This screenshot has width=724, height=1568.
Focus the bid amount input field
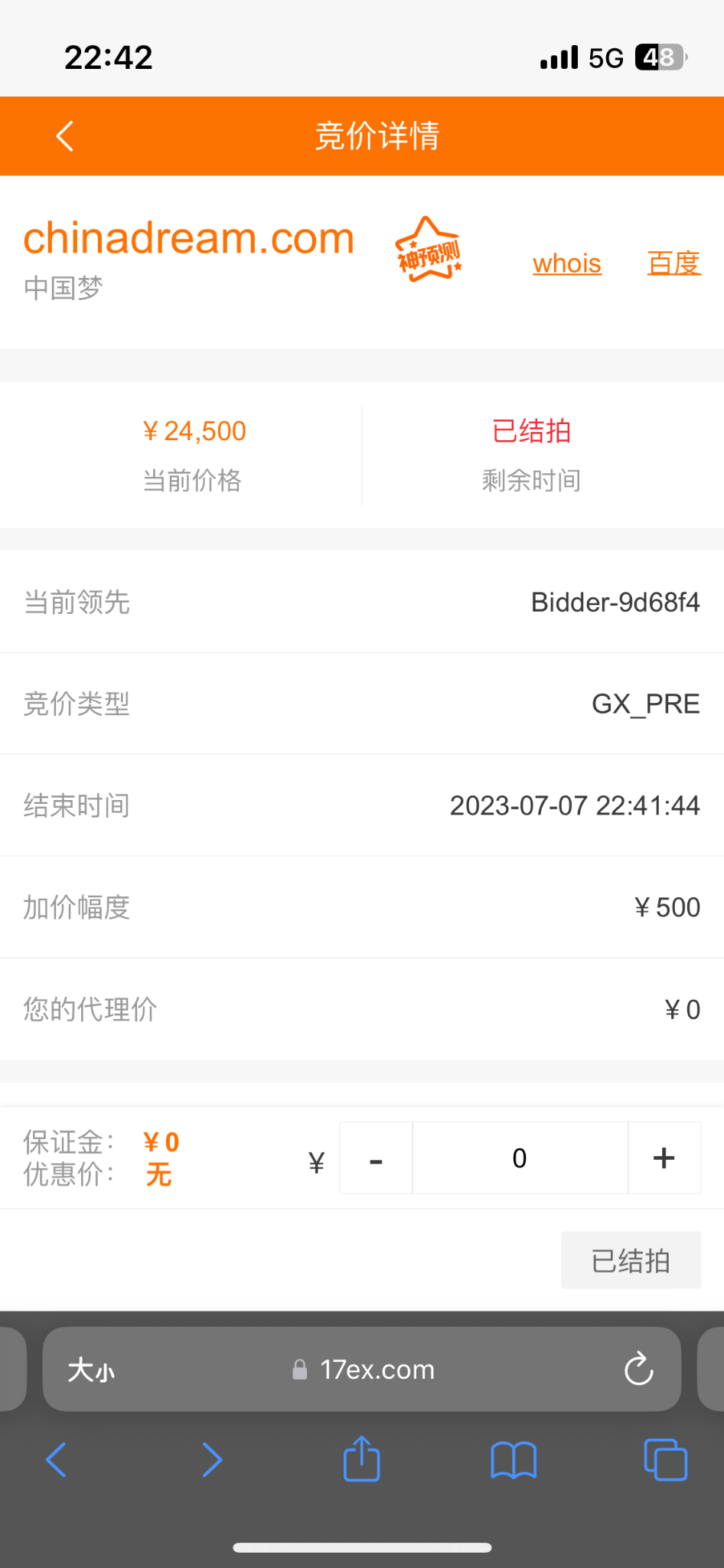(520, 1158)
